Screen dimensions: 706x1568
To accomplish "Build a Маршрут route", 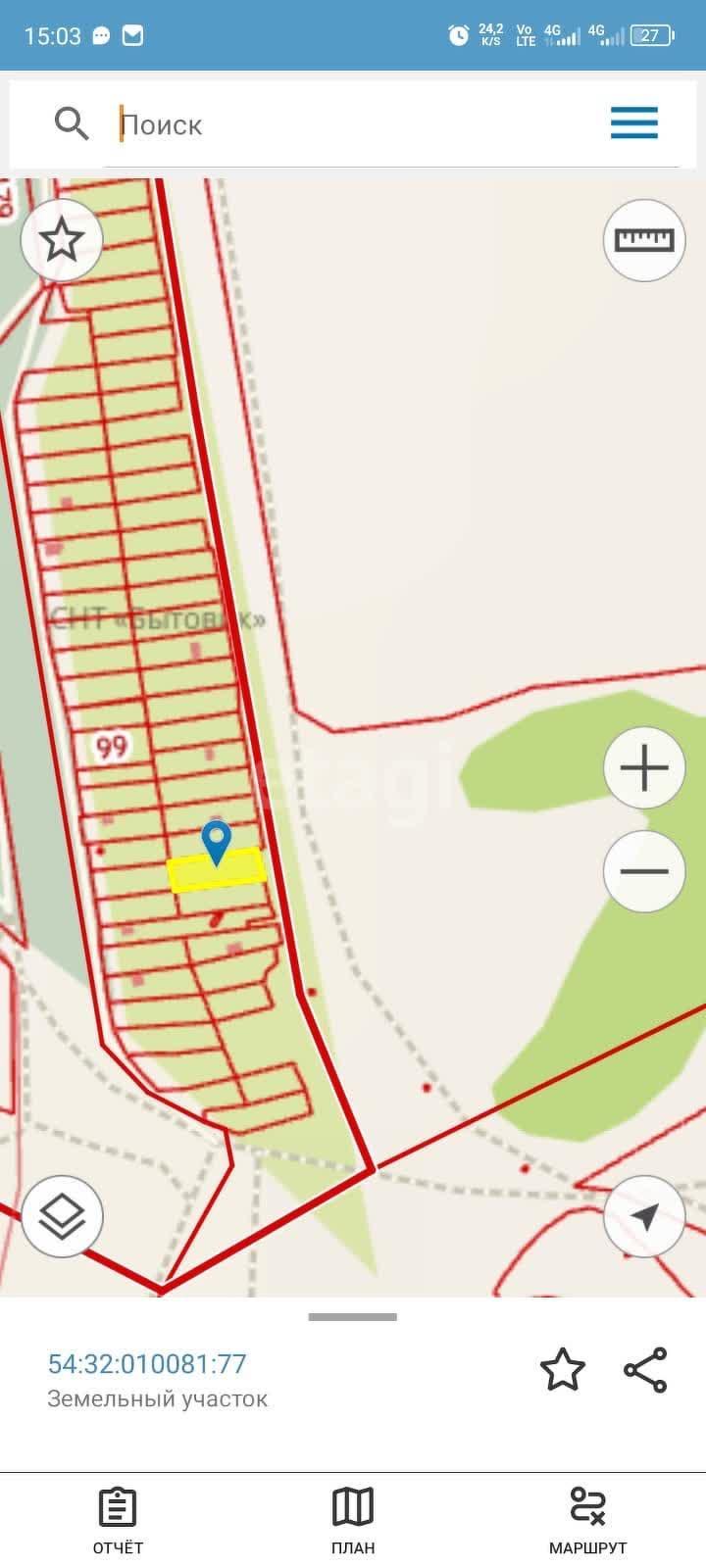I will click(x=587, y=1521).
